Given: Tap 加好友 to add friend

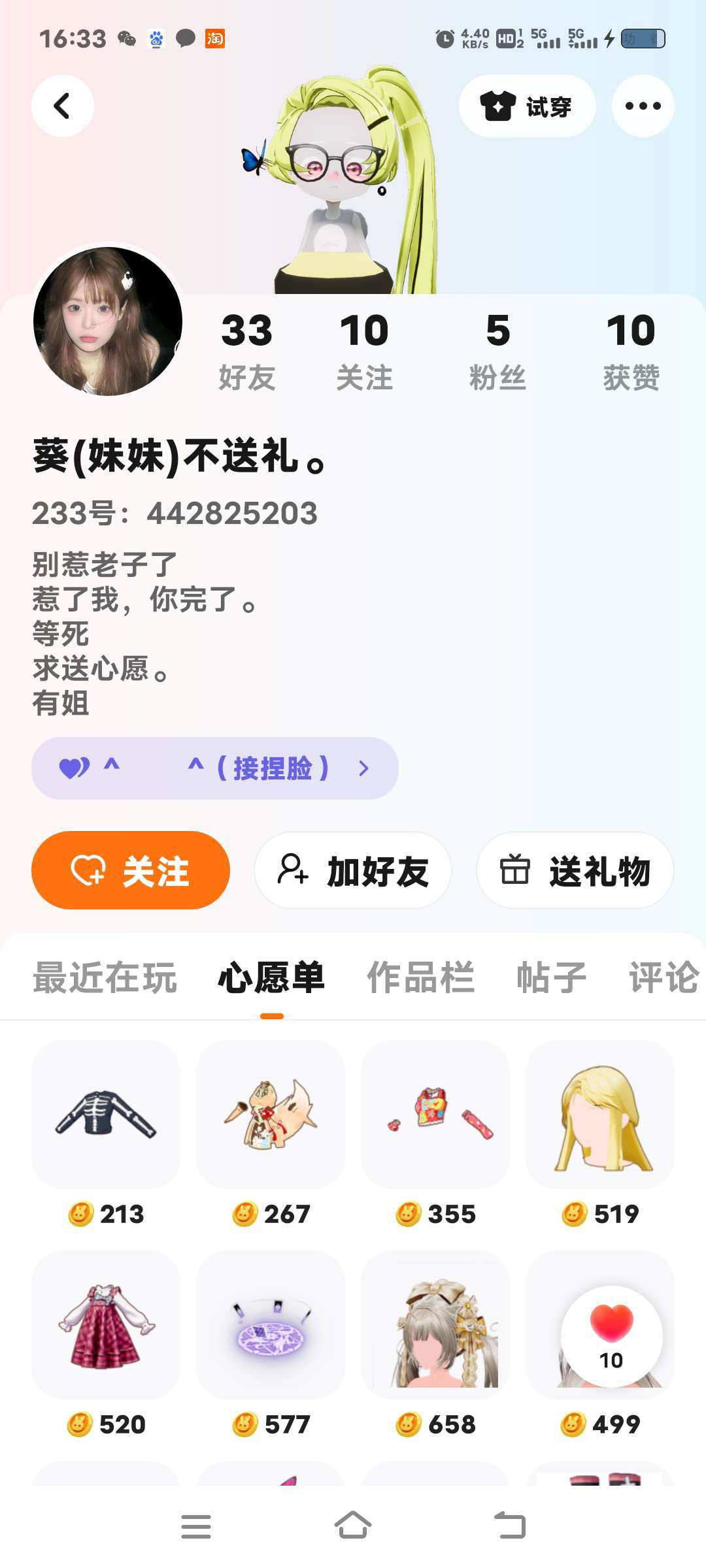Looking at the screenshot, I should click(x=353, y=870).
